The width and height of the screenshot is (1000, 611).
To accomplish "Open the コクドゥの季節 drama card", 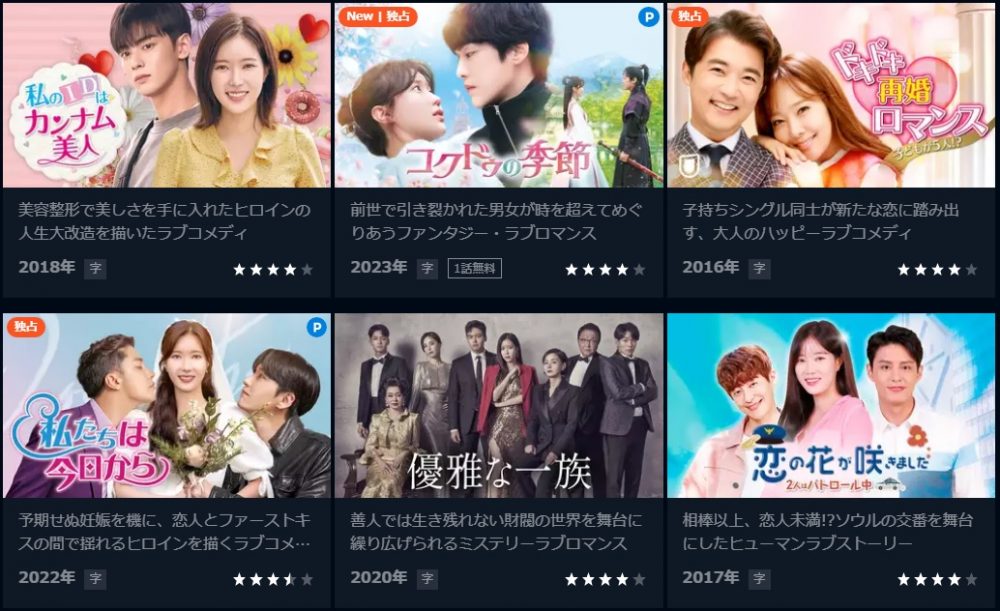I will [498, 97].
